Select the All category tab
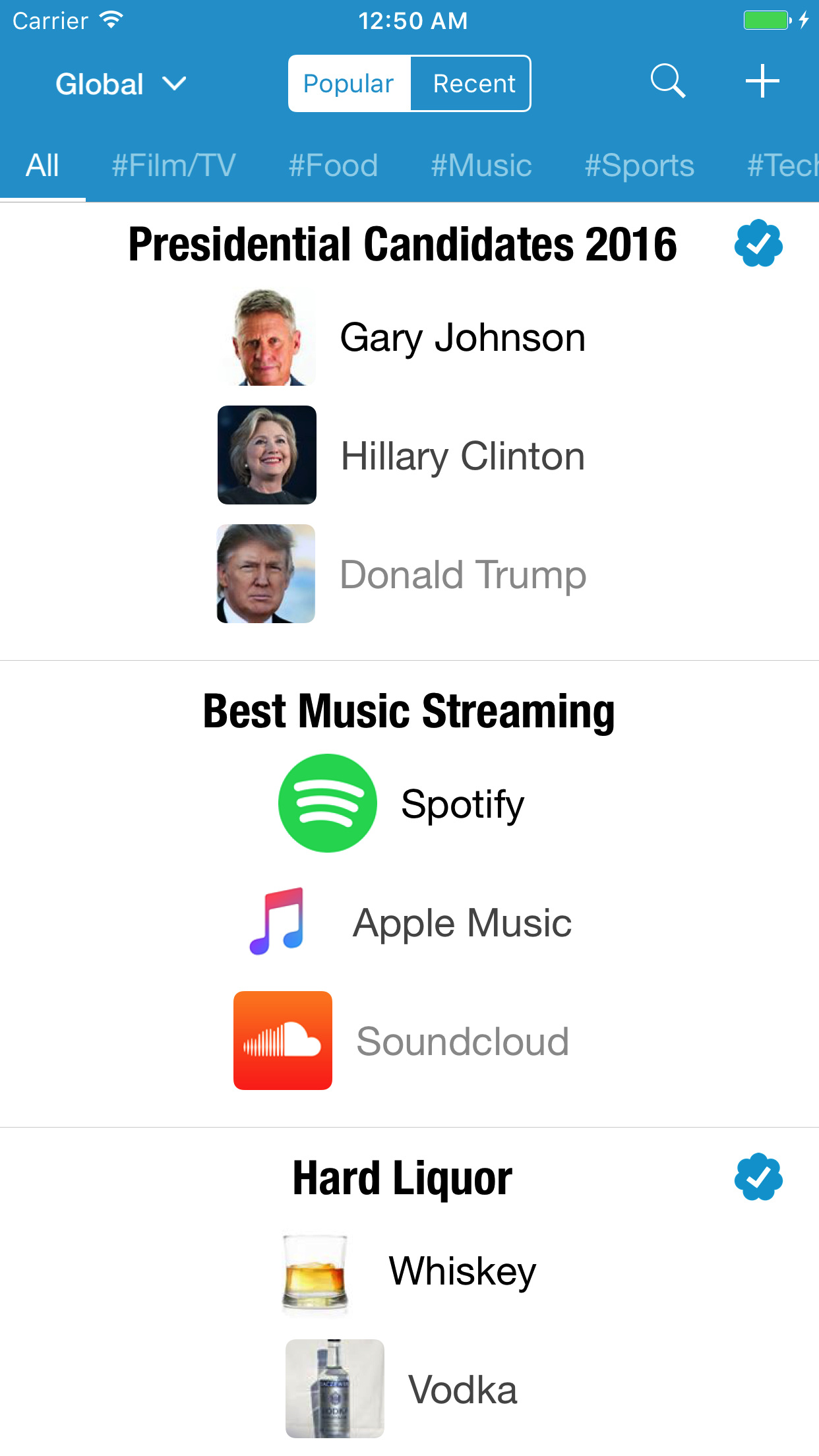 click(x=42, y=166)
